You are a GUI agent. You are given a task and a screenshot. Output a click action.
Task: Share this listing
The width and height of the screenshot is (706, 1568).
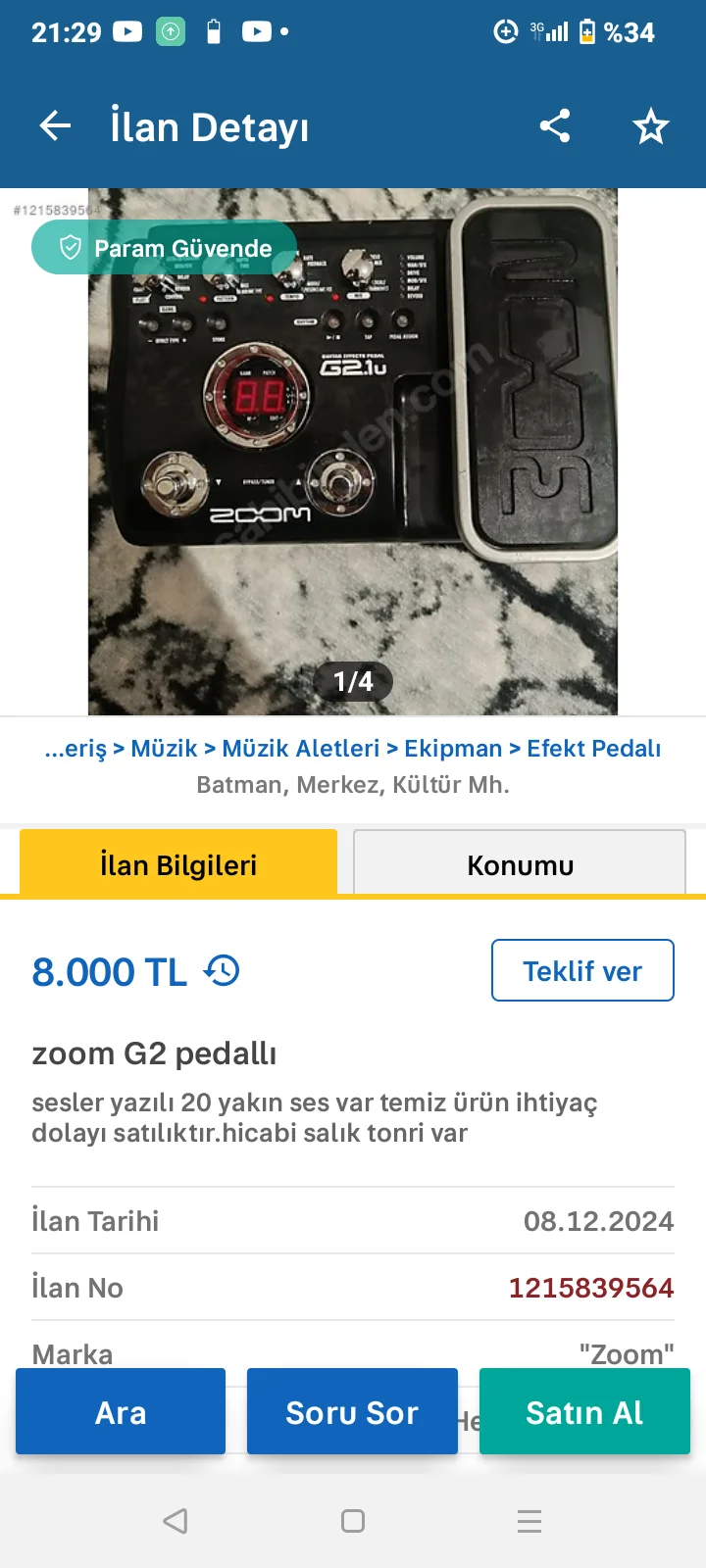coord(555,126)
